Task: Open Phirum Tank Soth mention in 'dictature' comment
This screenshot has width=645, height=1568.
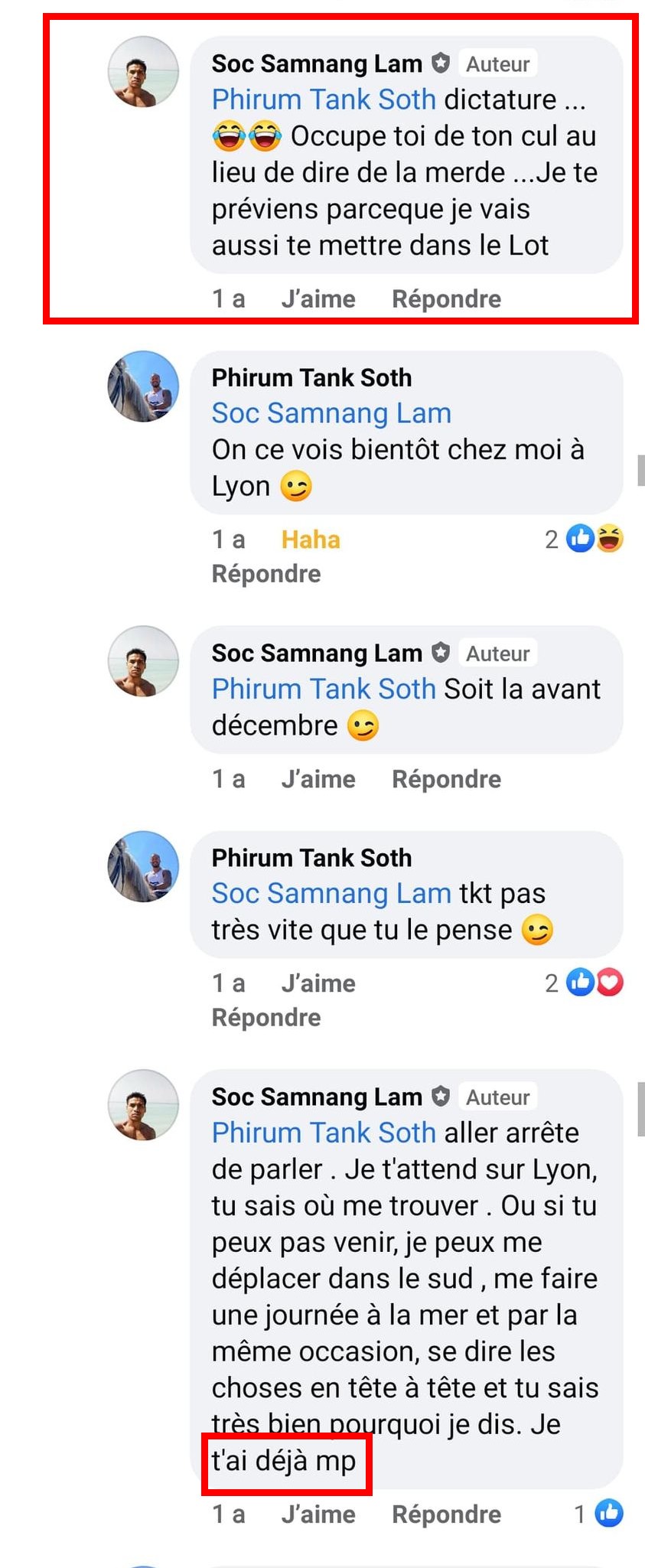Action: 323,99
